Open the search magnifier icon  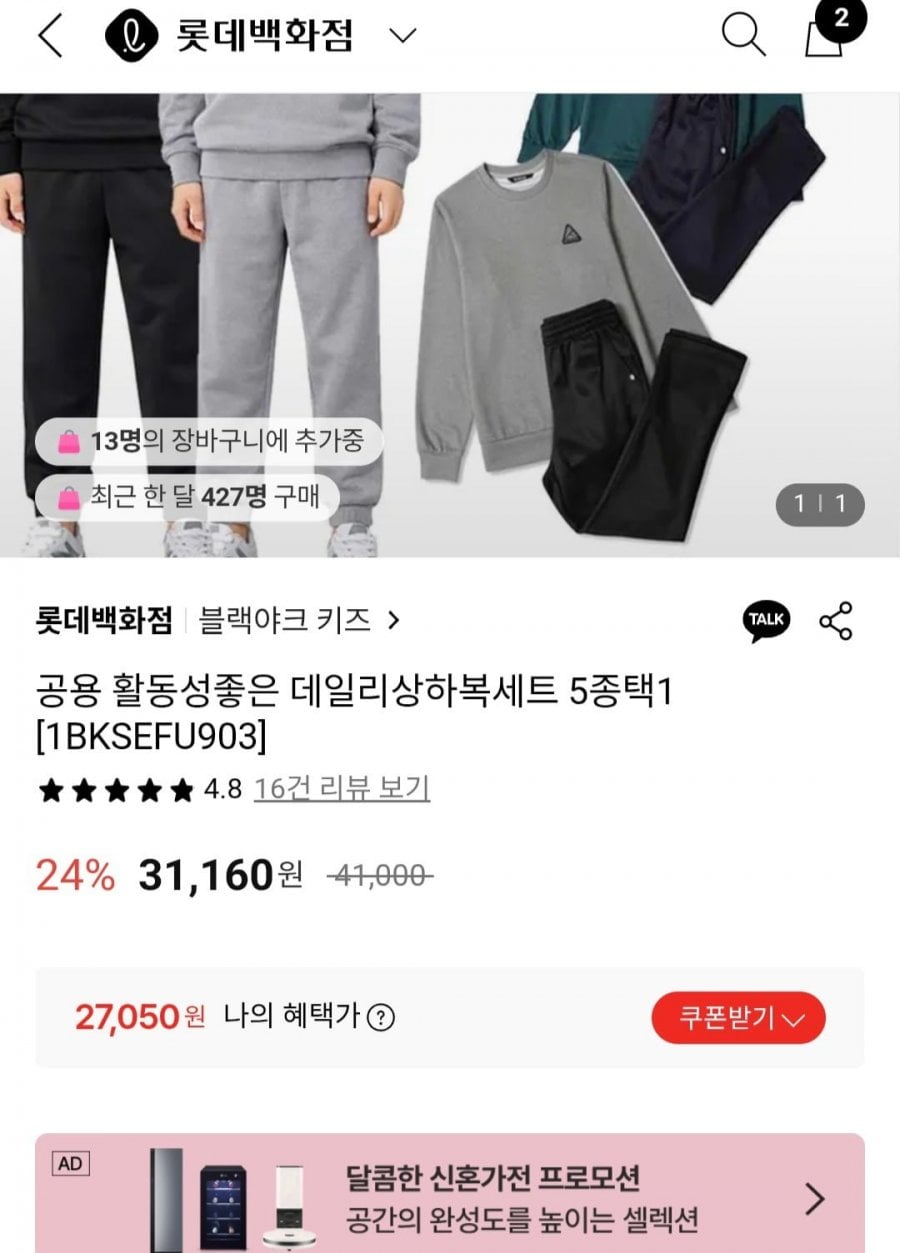pyautogui.click(x=743, y=37)
